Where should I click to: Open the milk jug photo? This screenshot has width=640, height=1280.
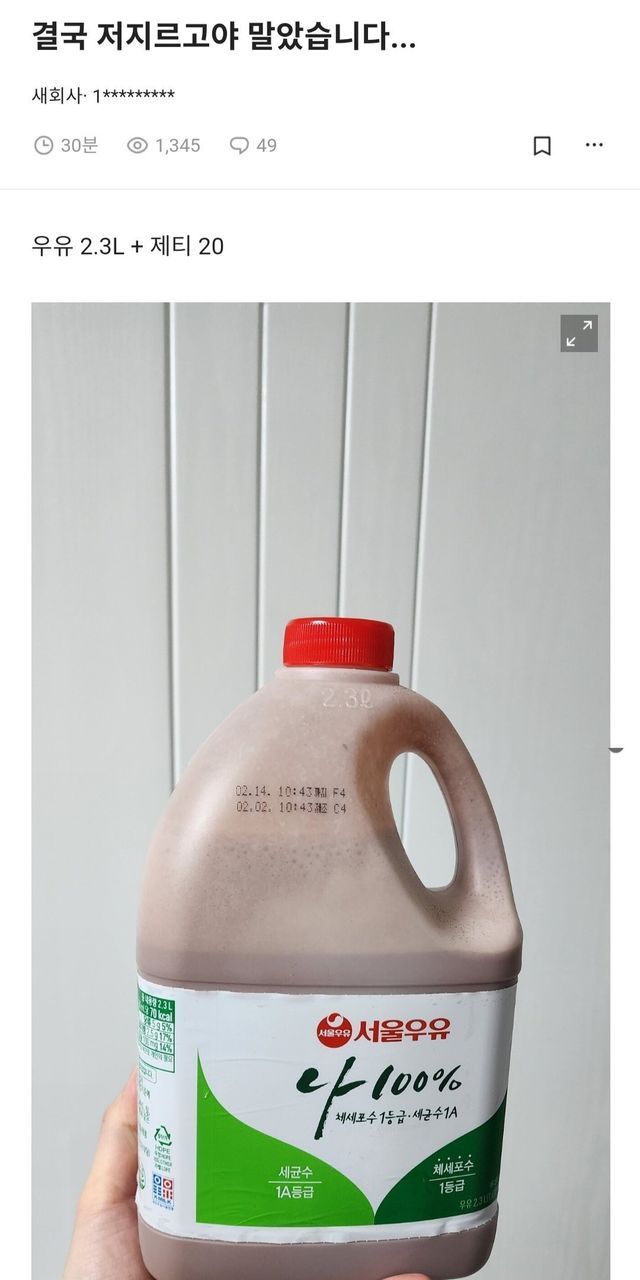[x=320, y=800]
